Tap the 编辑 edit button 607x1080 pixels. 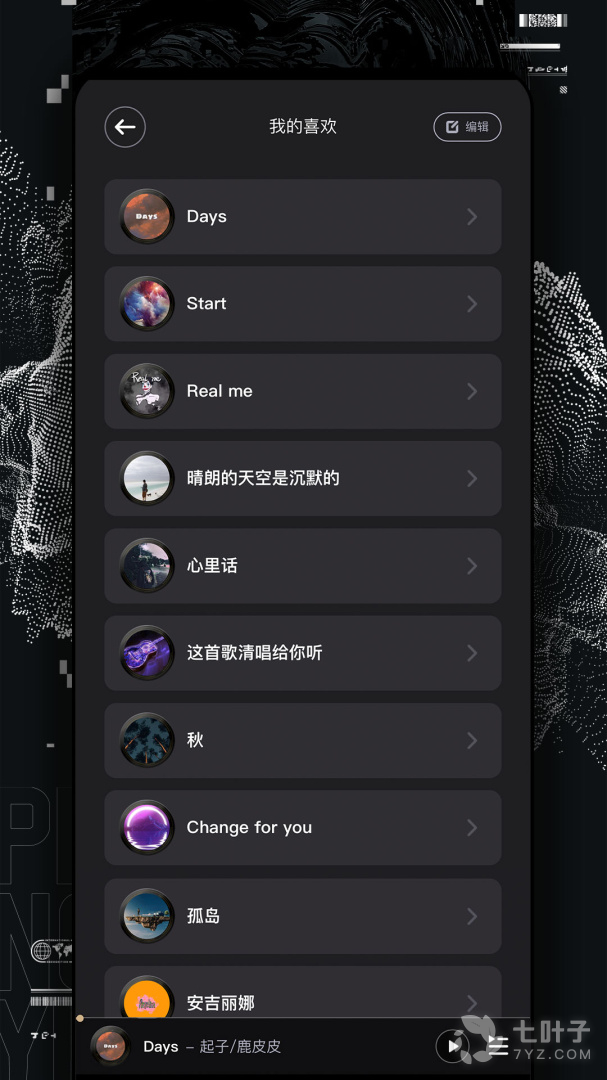(467, 127)
